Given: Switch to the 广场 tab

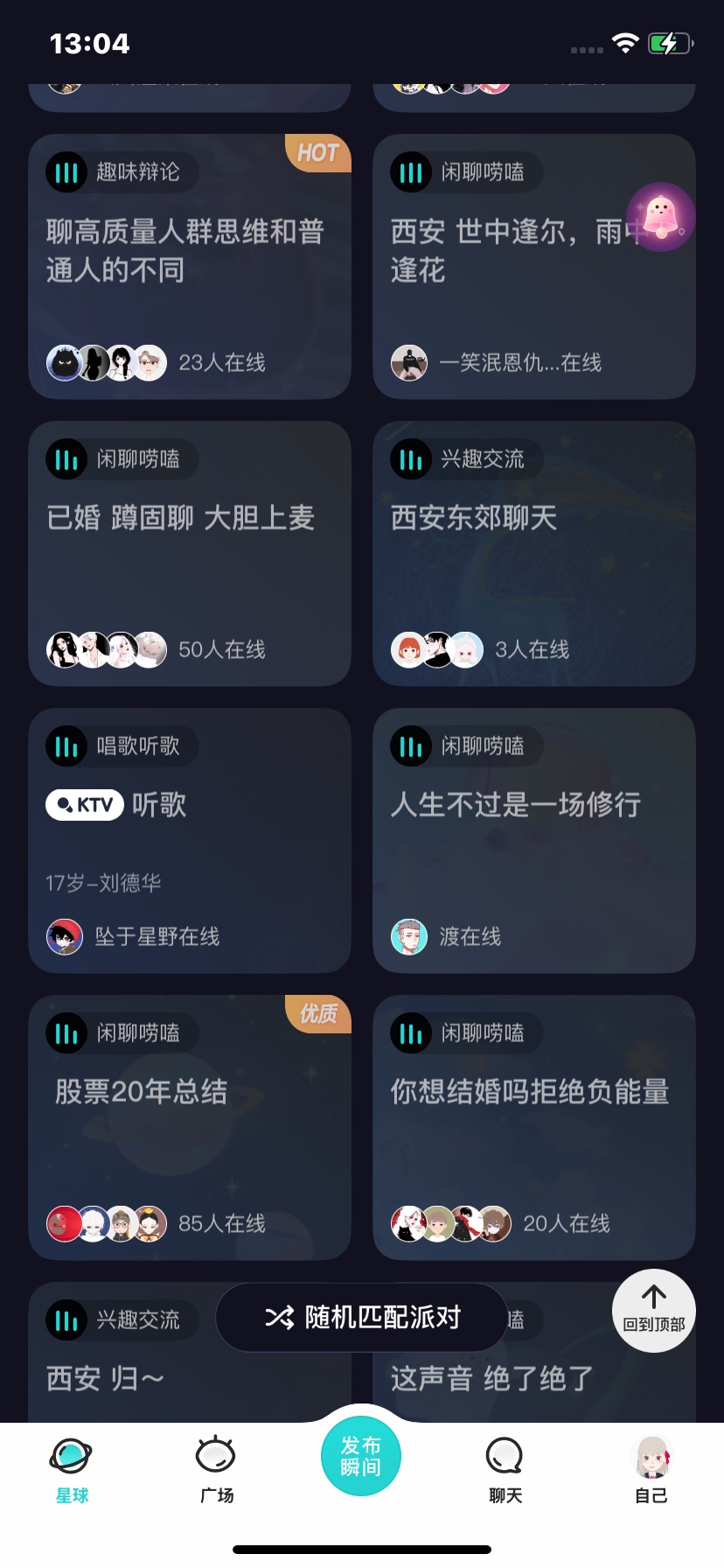Looking at the screenshot, I should pos(216,1470).
